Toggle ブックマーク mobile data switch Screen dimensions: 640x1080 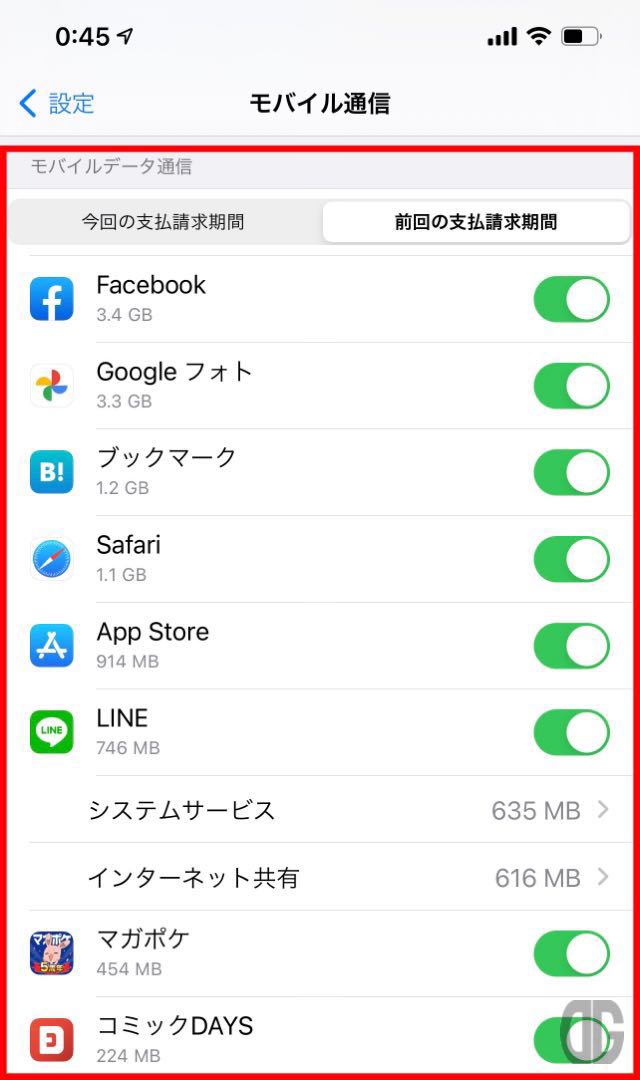point(571,472)
